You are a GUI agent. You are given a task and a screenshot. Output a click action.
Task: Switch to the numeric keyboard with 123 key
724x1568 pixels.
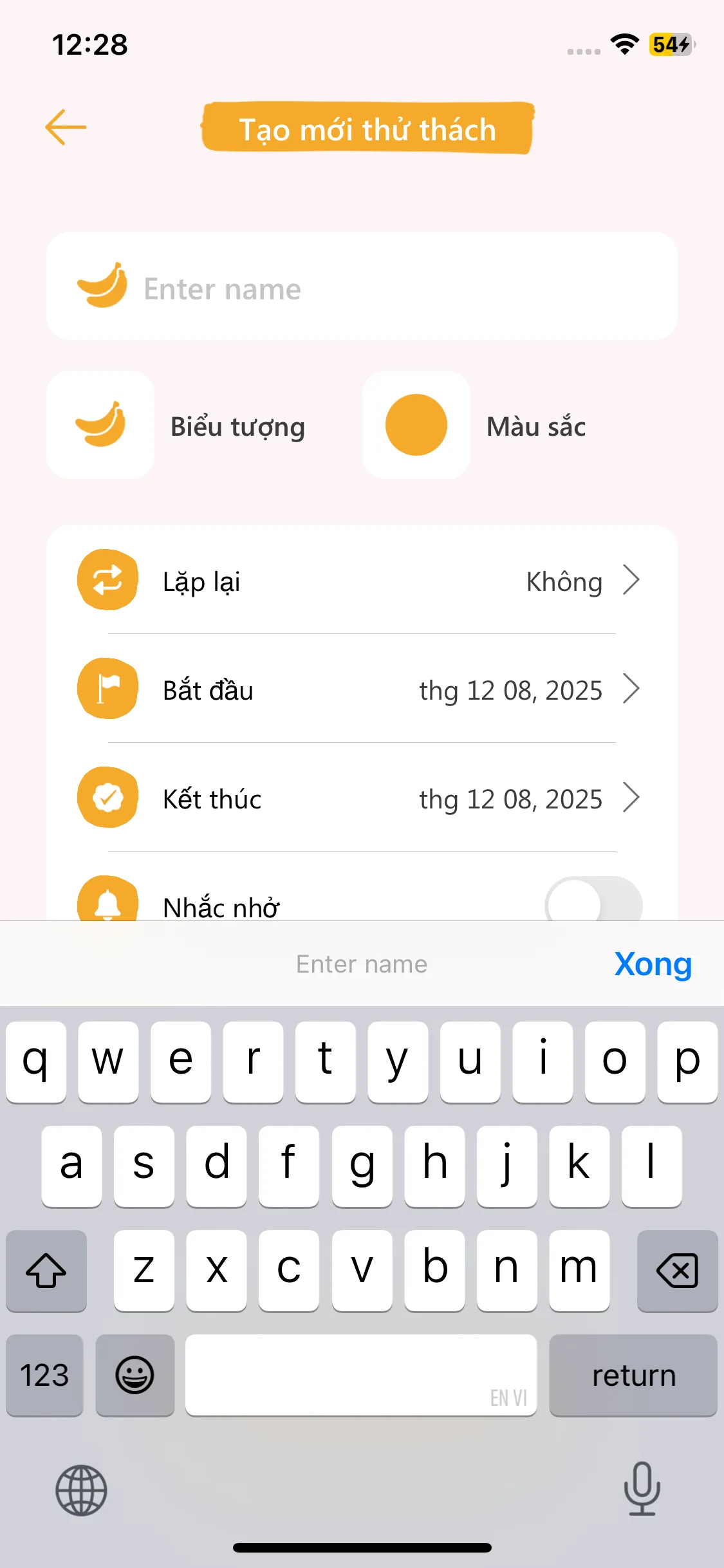point(44,1376)
